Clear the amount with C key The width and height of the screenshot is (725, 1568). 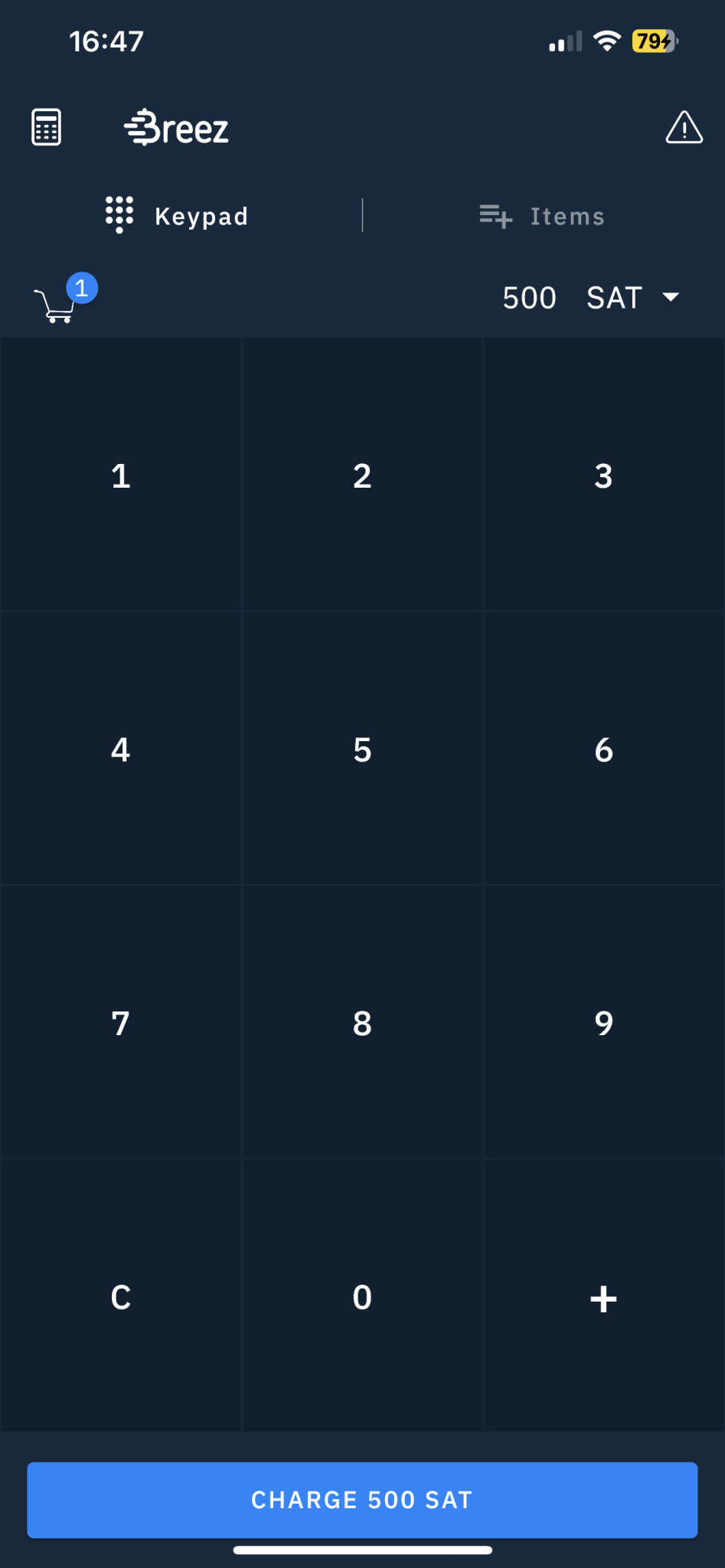[x=121, y=1297]
